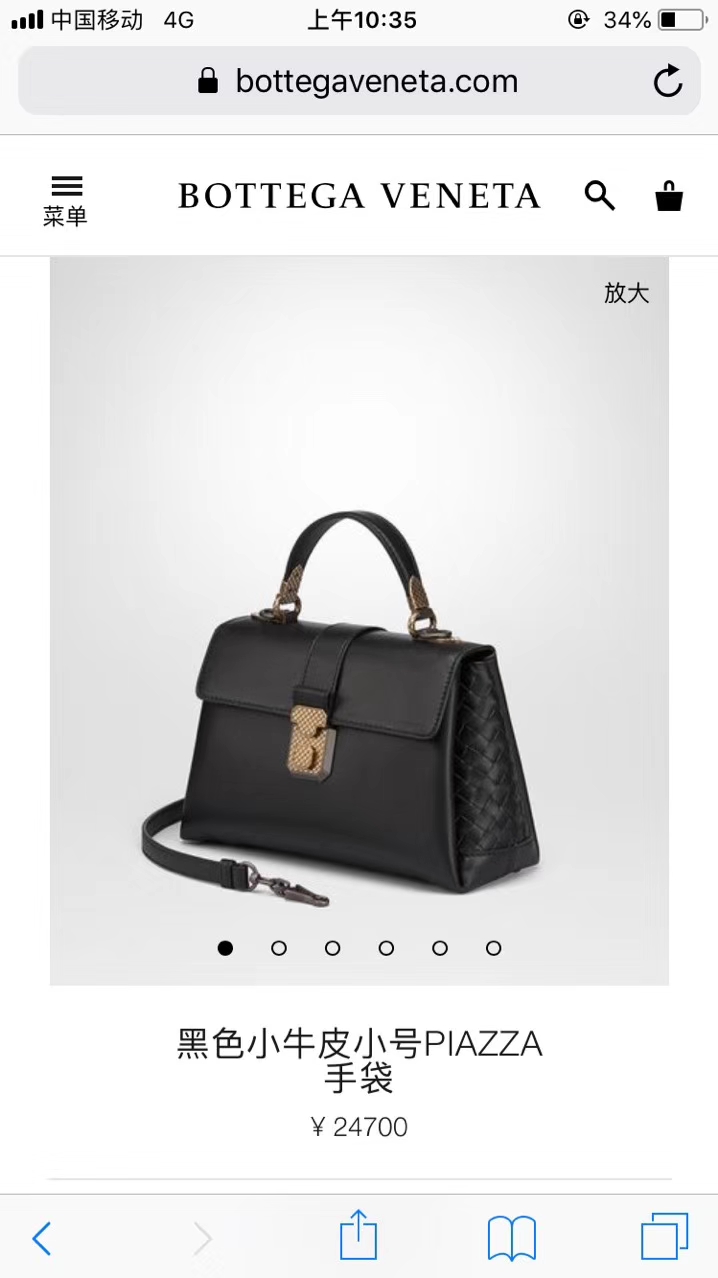
Task: Tap the bottegaveneta.com address bar
Action: click(359, 81)
